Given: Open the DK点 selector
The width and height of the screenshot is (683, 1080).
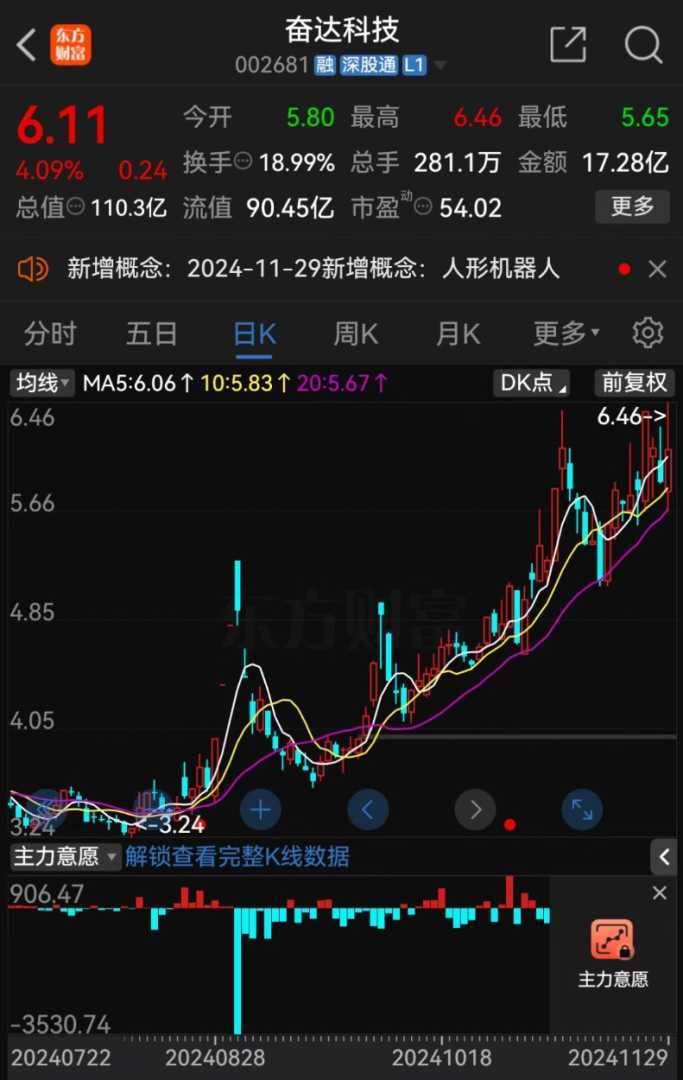Looking at the screenshot, I should click(x=531, y=383).
